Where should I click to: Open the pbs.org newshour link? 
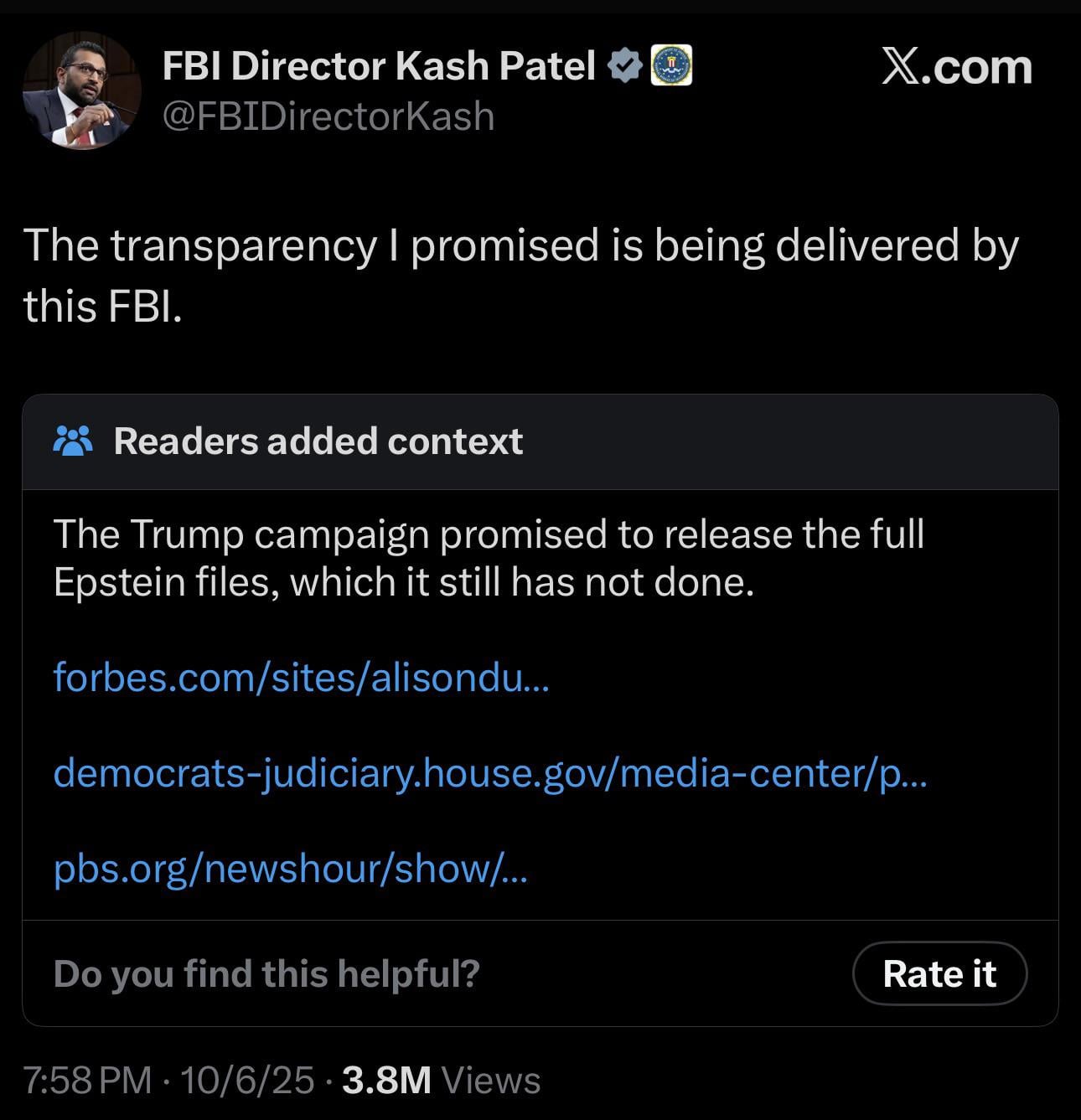[x=290, y=869]
